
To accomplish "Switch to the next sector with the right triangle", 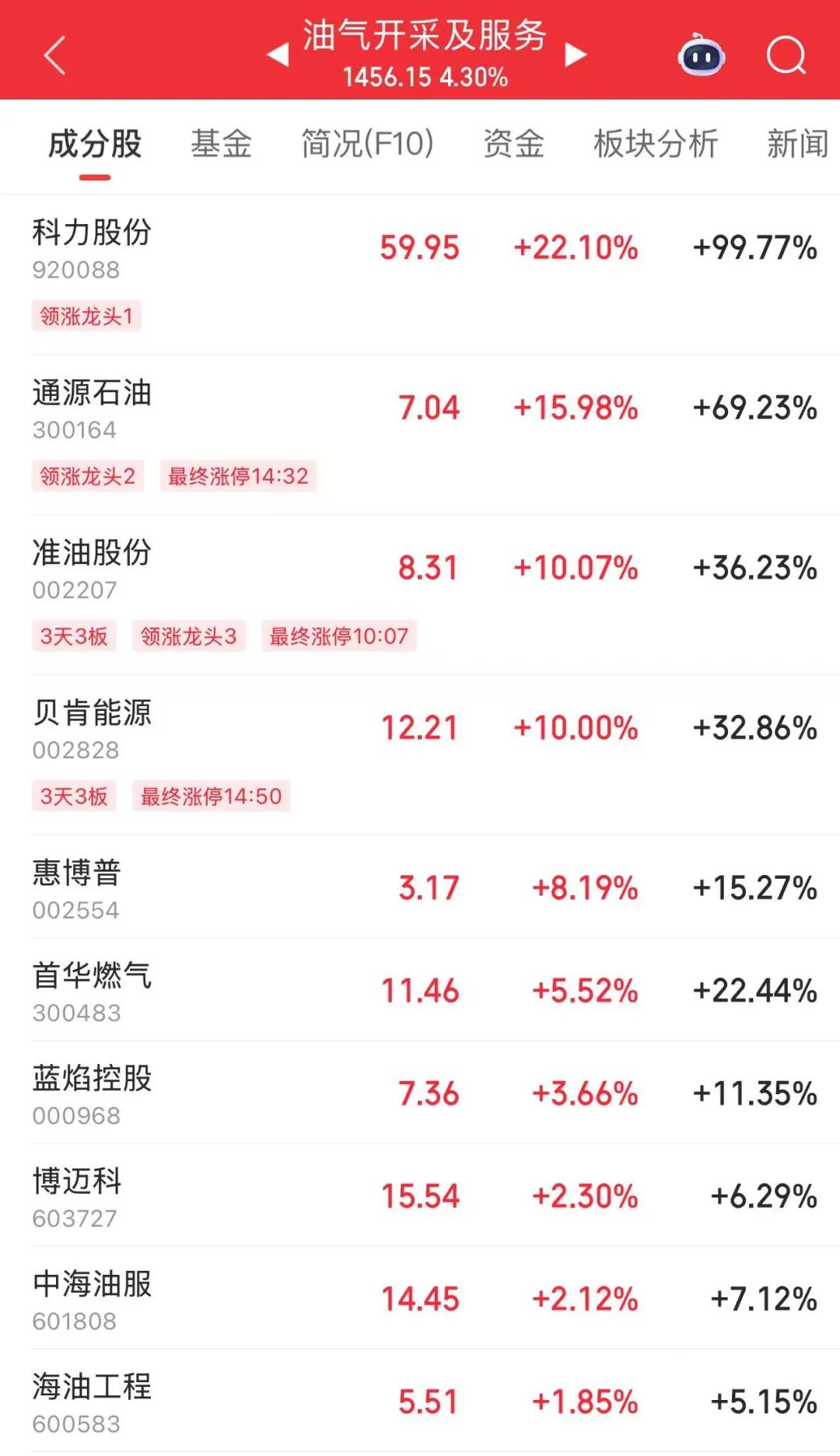I will coord(575,54).
